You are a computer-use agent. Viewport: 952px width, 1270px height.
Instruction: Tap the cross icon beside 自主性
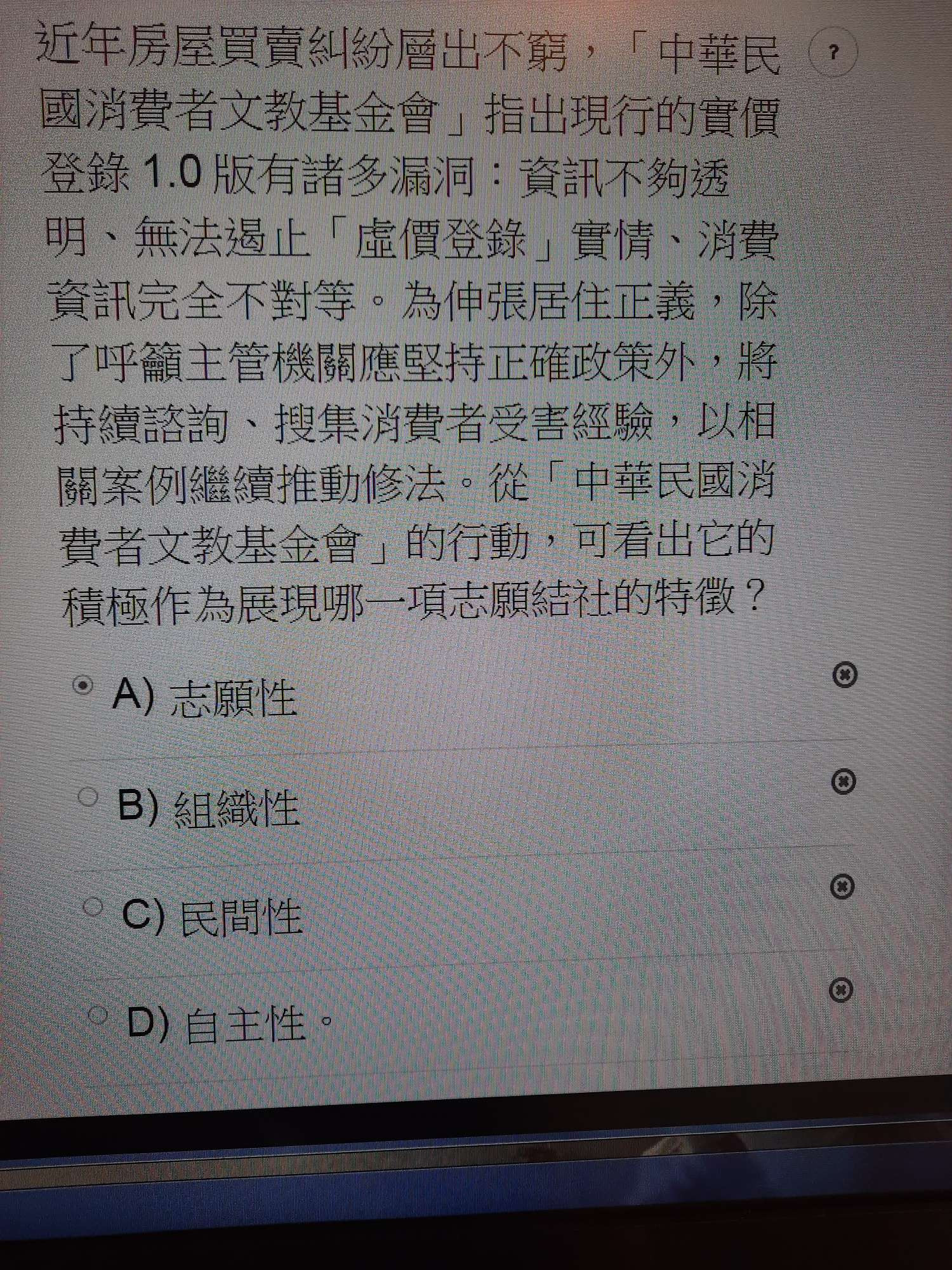(x=841, y=989)
